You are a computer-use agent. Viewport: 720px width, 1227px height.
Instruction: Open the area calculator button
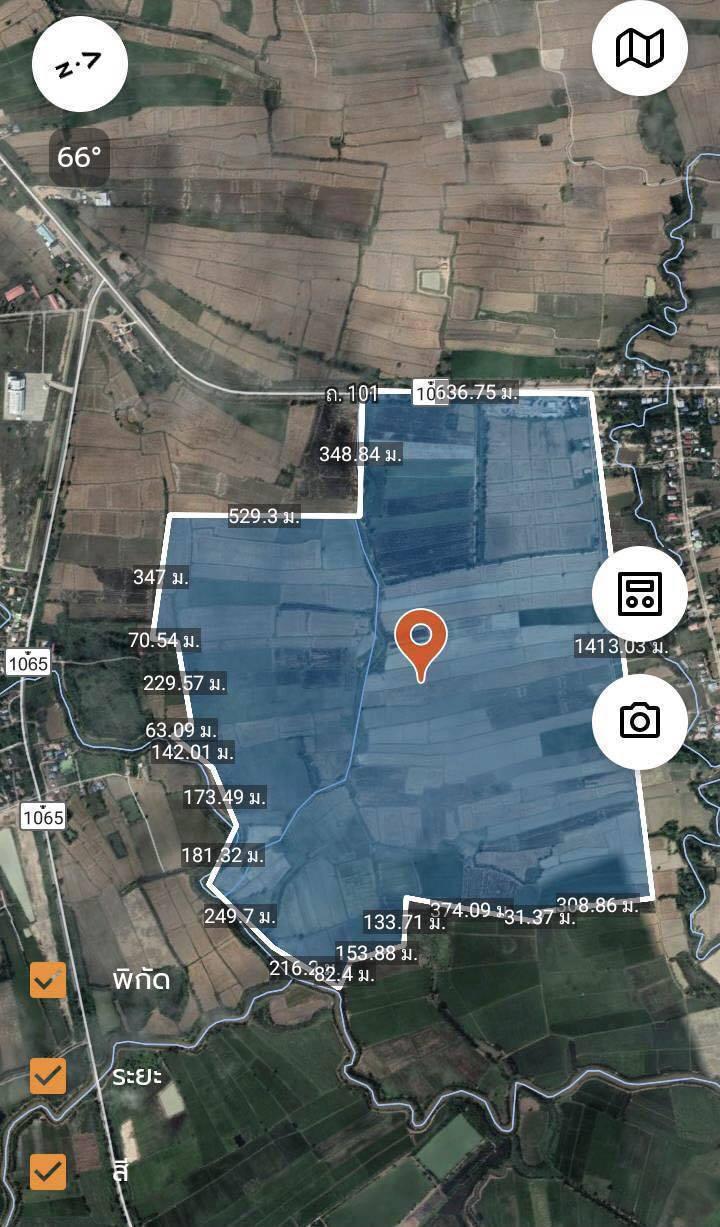(x=640, y=594)
